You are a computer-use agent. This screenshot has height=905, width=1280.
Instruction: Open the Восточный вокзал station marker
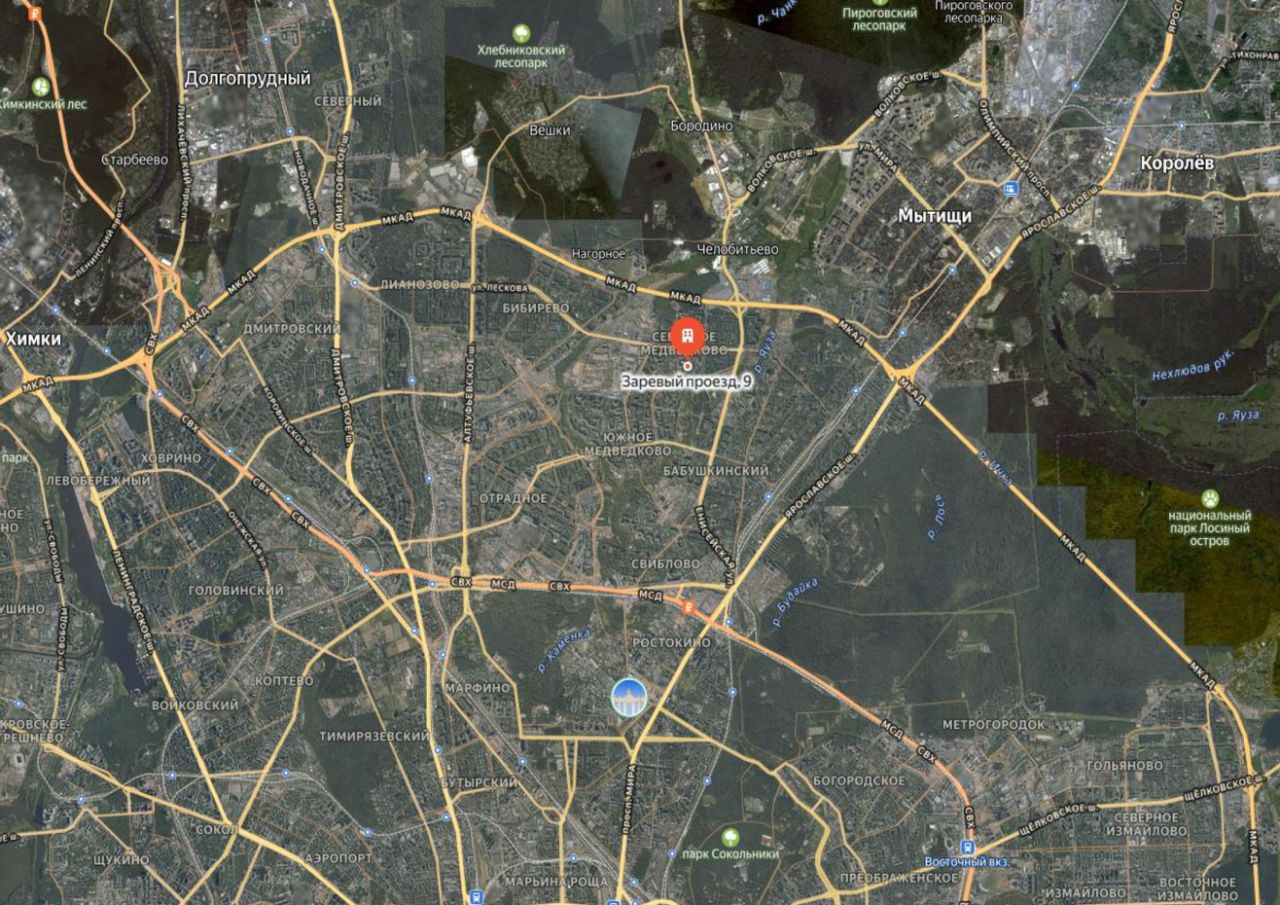pyautogui.click(x=968, y=848)
